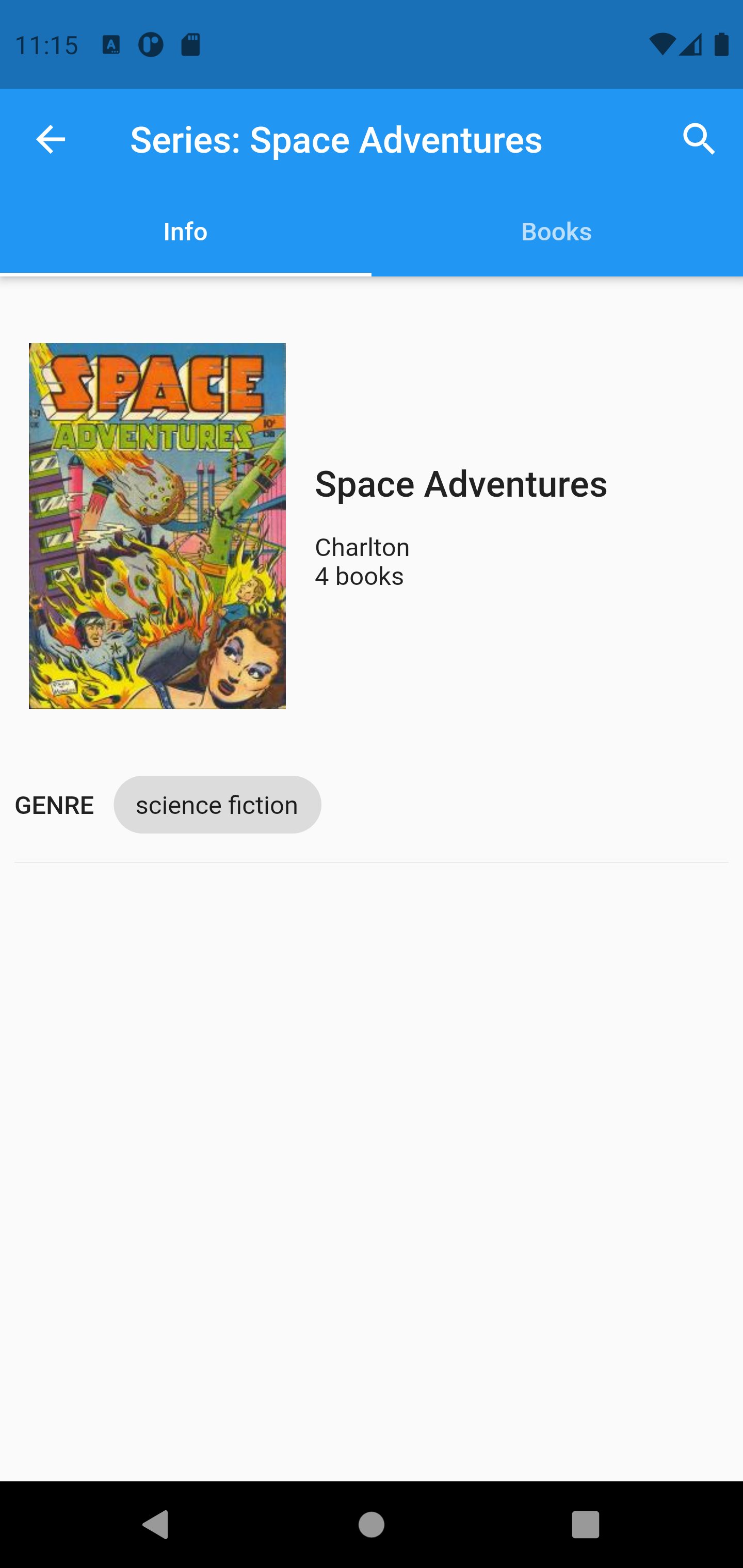This screenshot has height=1568, width=743.
Task: Open the search icon in the app bar
Action: 699,139
